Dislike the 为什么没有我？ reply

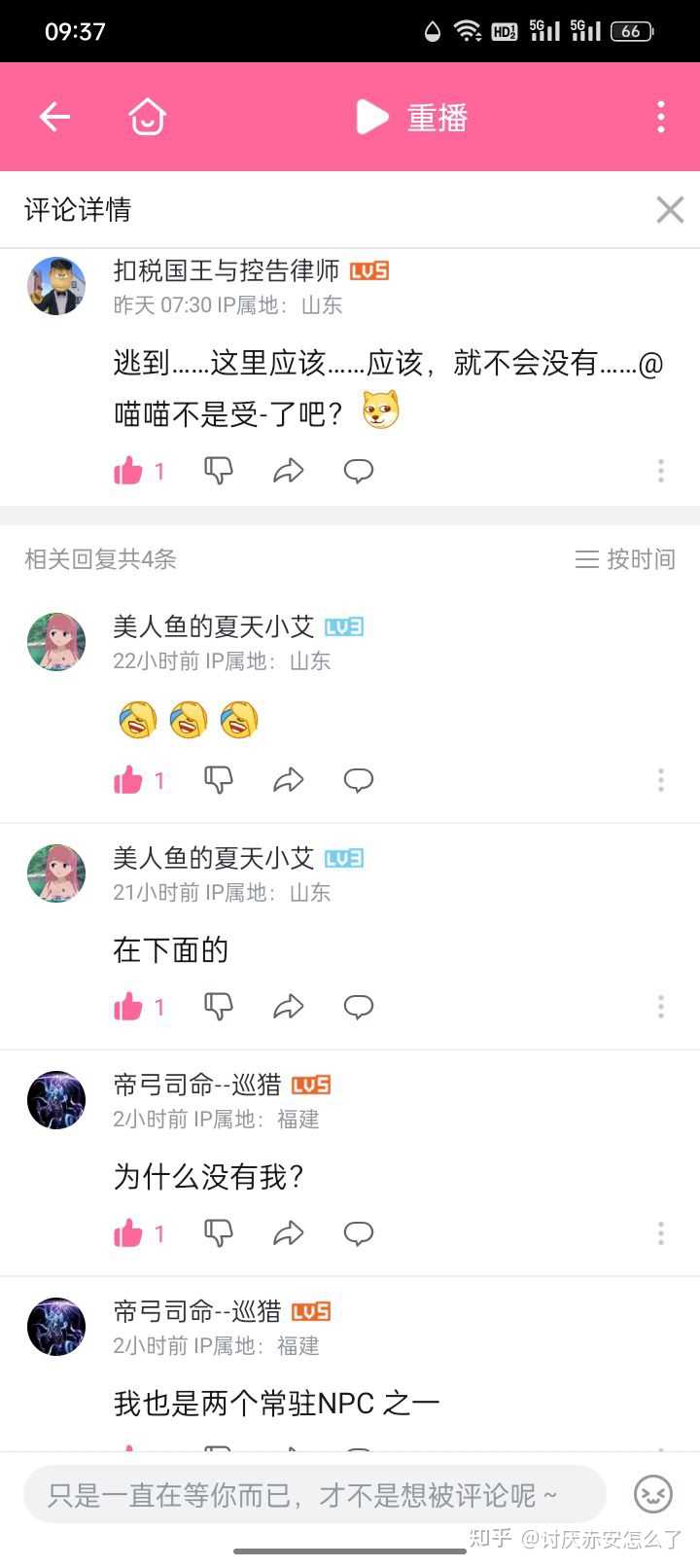coord(219,1233)
